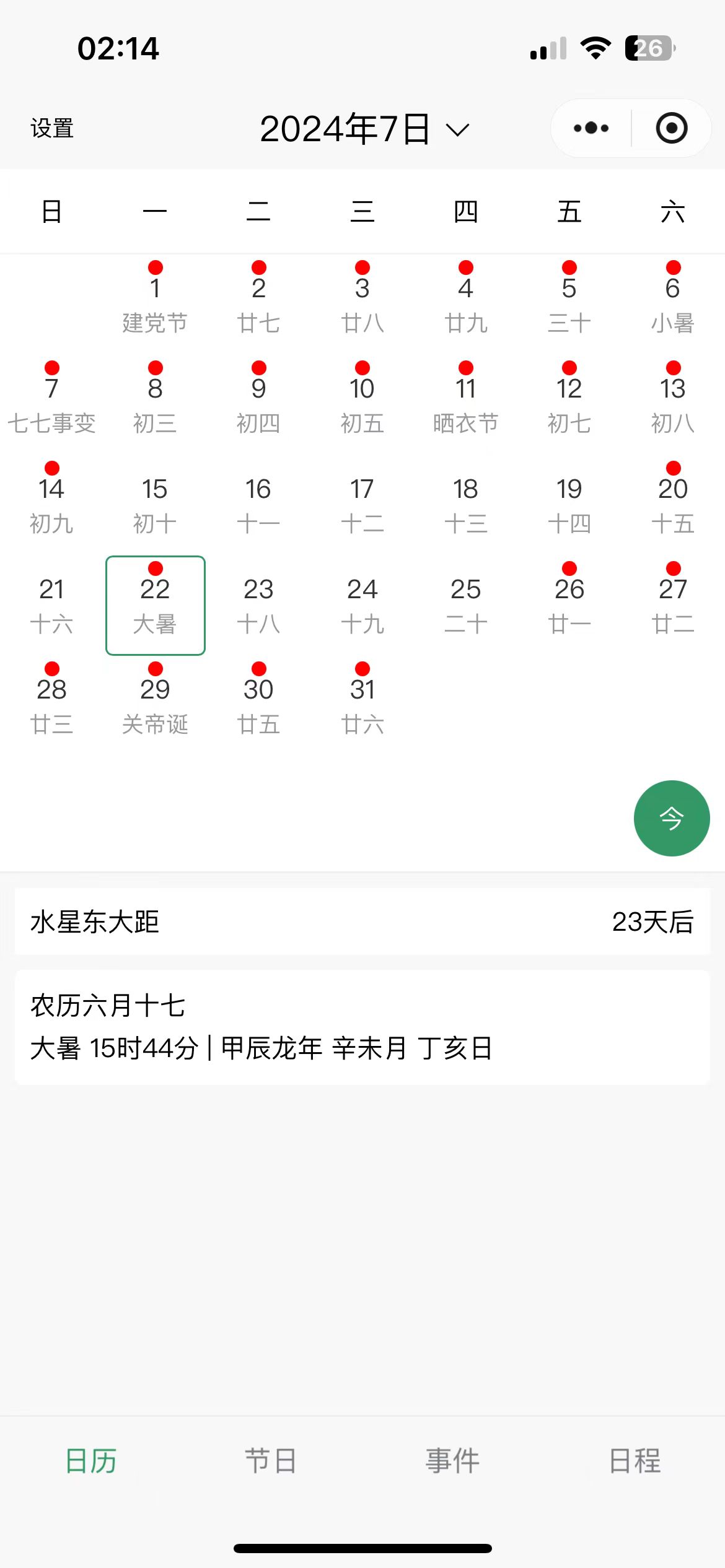The image size is (725, 1568).
Task: Switch to the 节日 tab
Action: (x=271, y=1461)
